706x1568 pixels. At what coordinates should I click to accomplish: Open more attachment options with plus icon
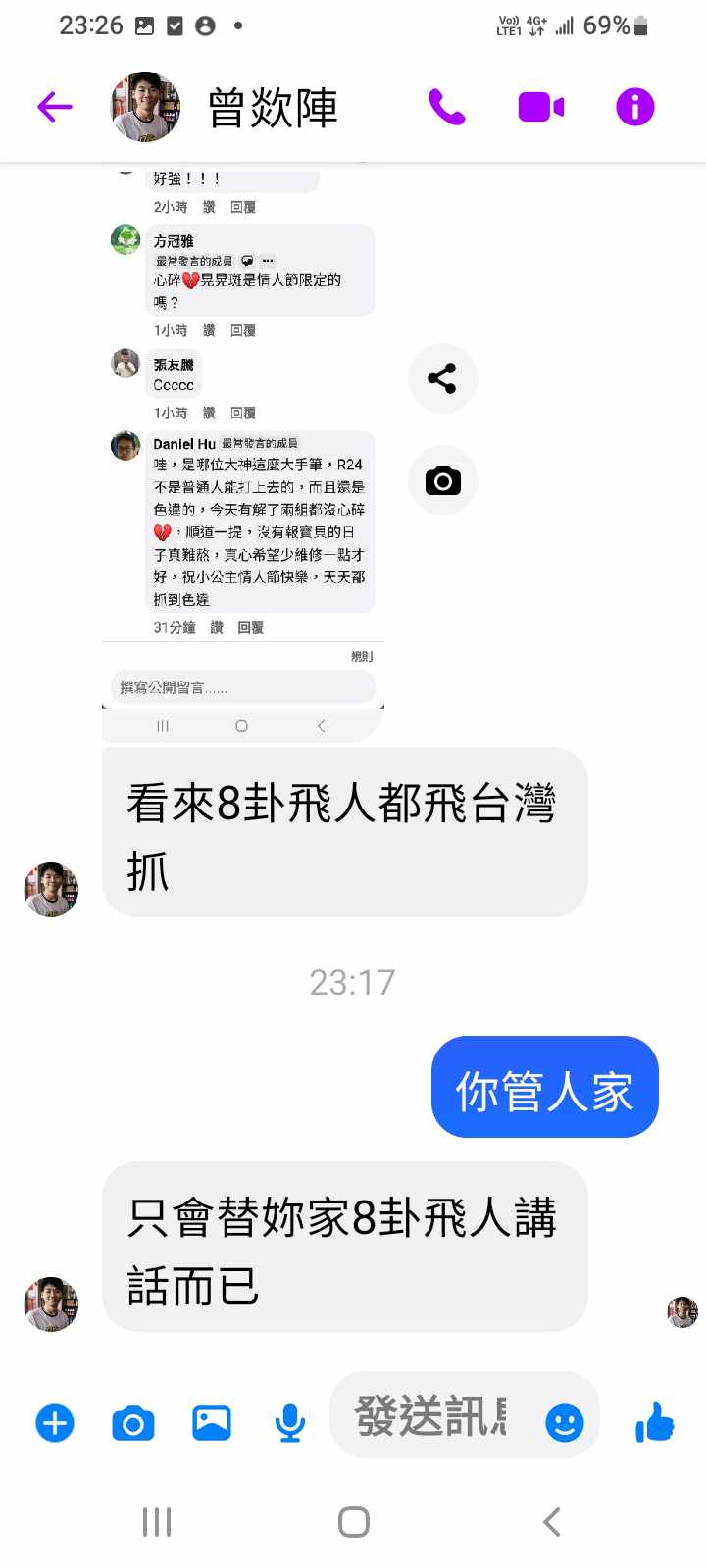[x=55, y=1422]
